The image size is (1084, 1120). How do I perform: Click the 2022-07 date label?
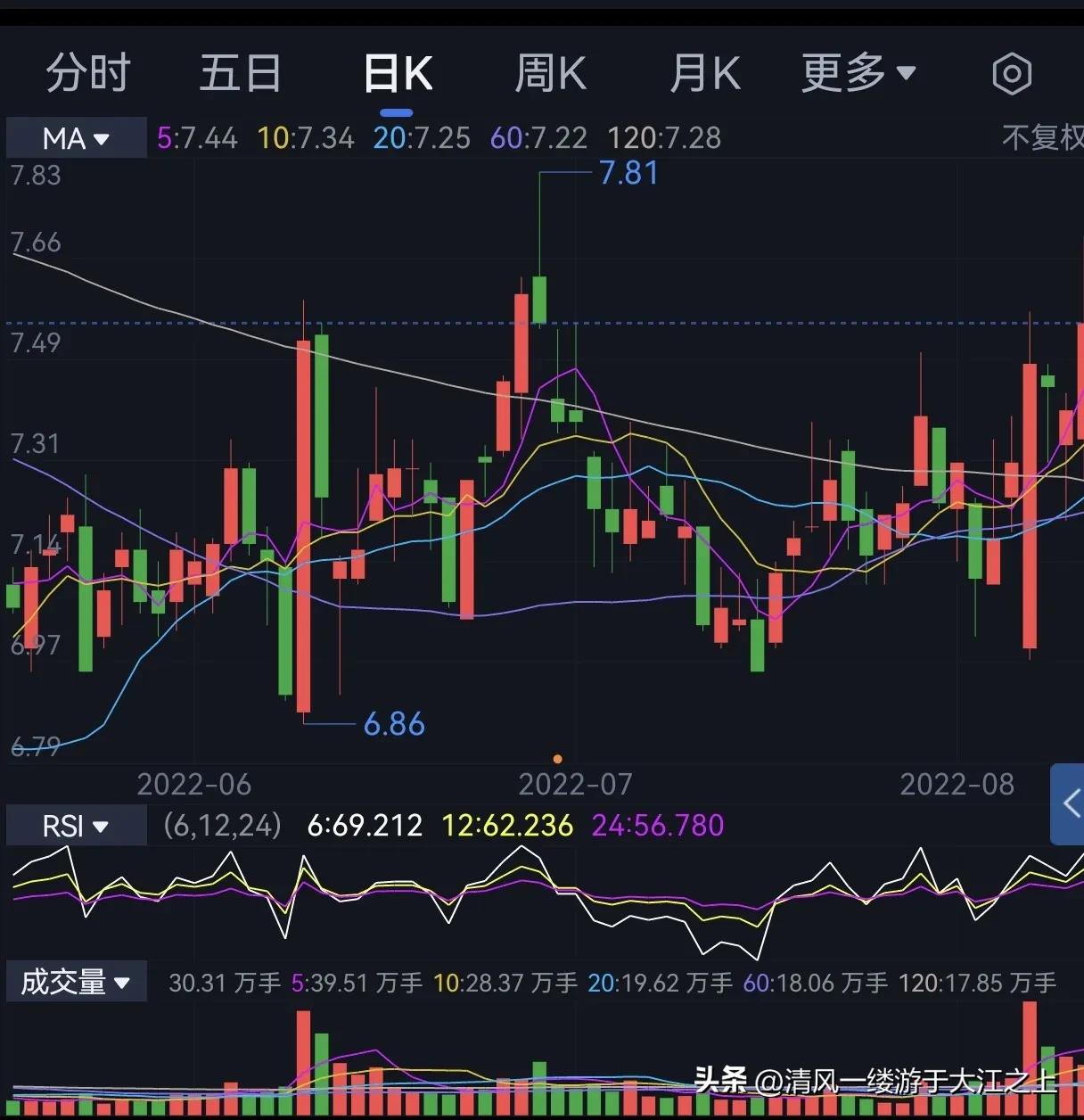(x=576, y=784)
